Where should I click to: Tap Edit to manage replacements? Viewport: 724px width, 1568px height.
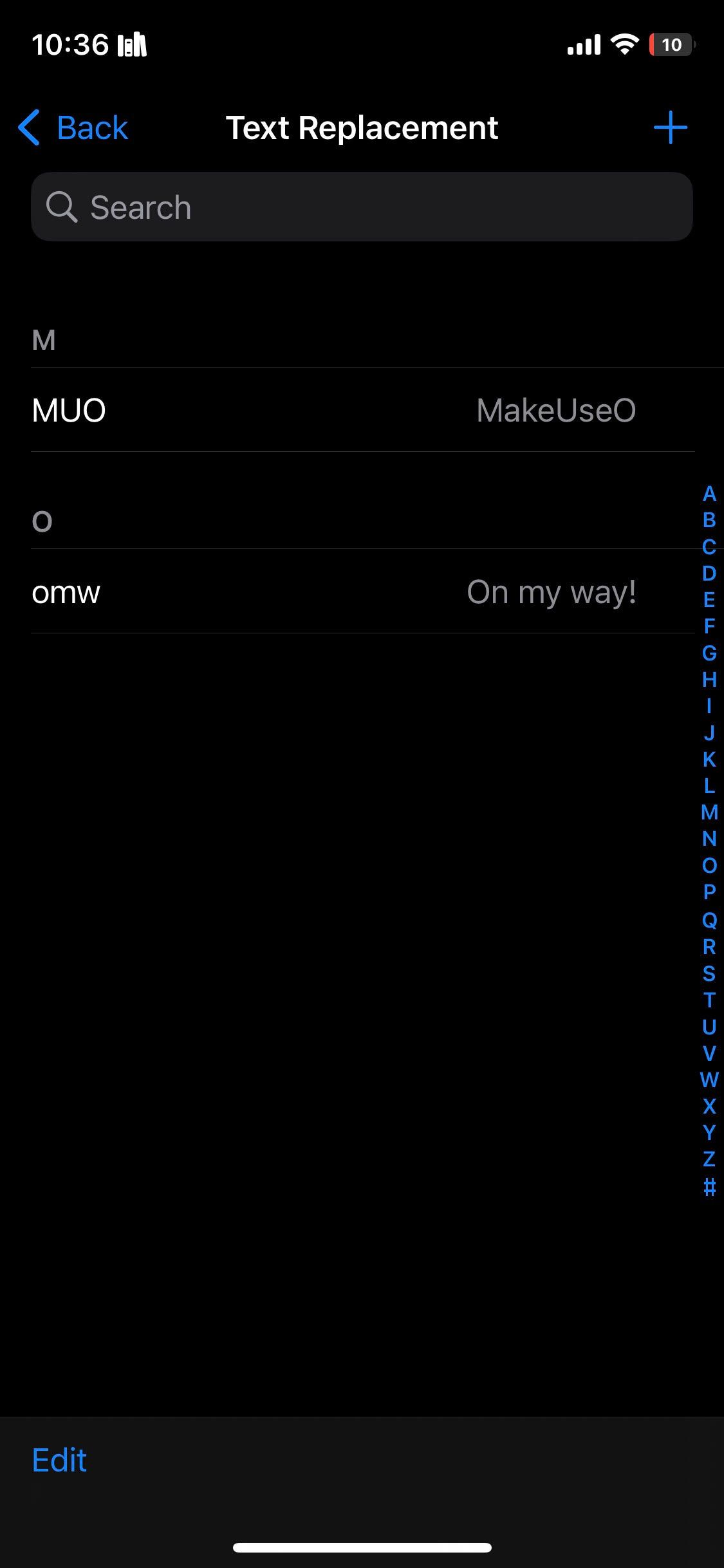point(59,1460)
